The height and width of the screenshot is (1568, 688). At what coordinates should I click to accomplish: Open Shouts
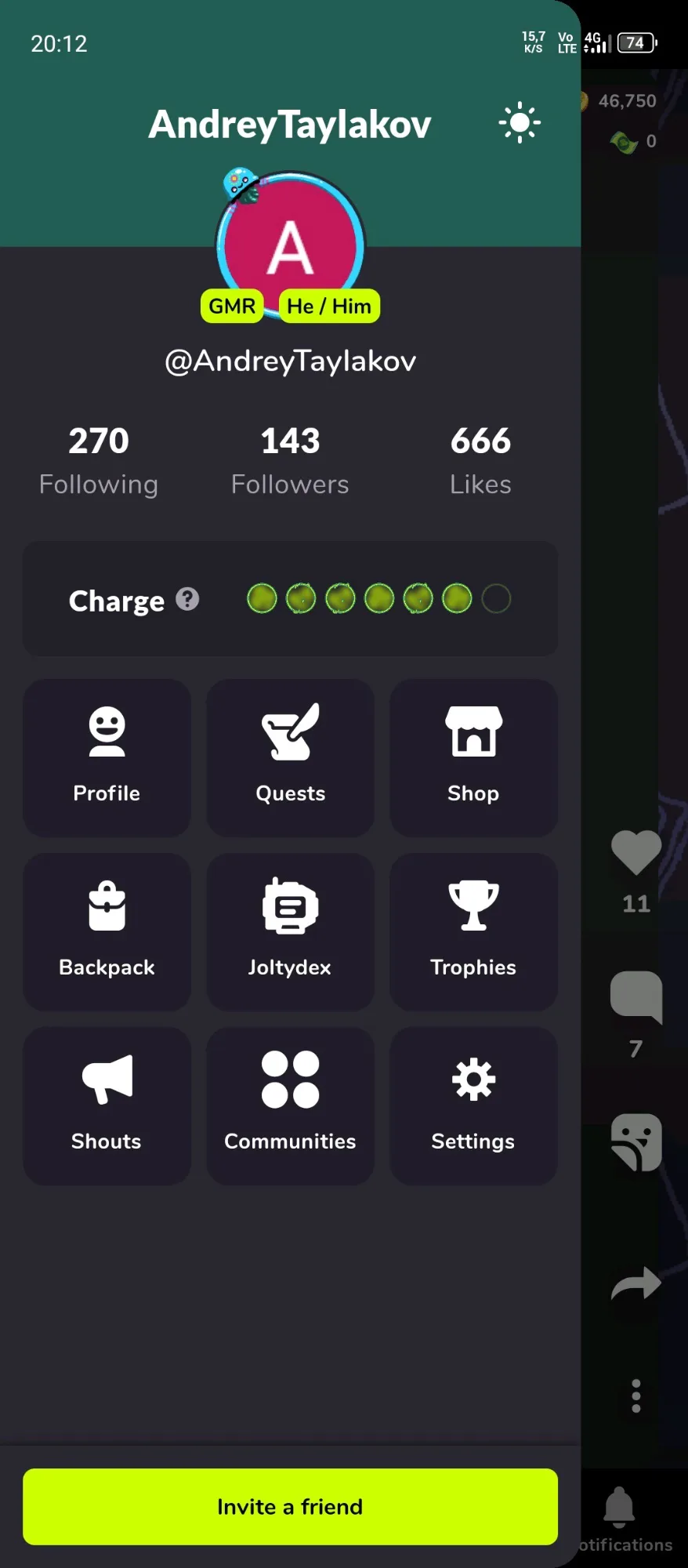107,1105
